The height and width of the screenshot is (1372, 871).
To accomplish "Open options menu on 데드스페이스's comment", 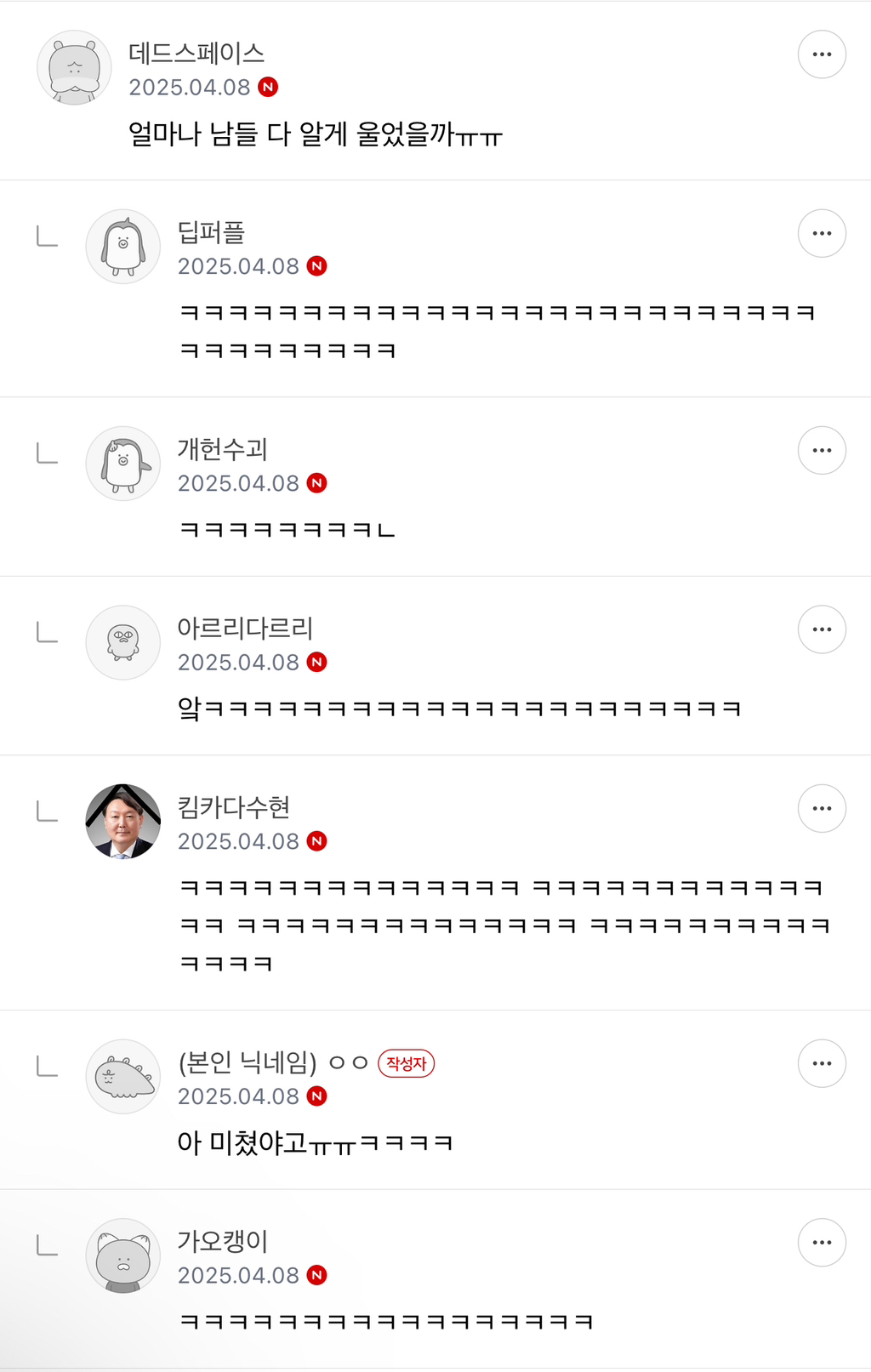I will (x=822, y=54).
